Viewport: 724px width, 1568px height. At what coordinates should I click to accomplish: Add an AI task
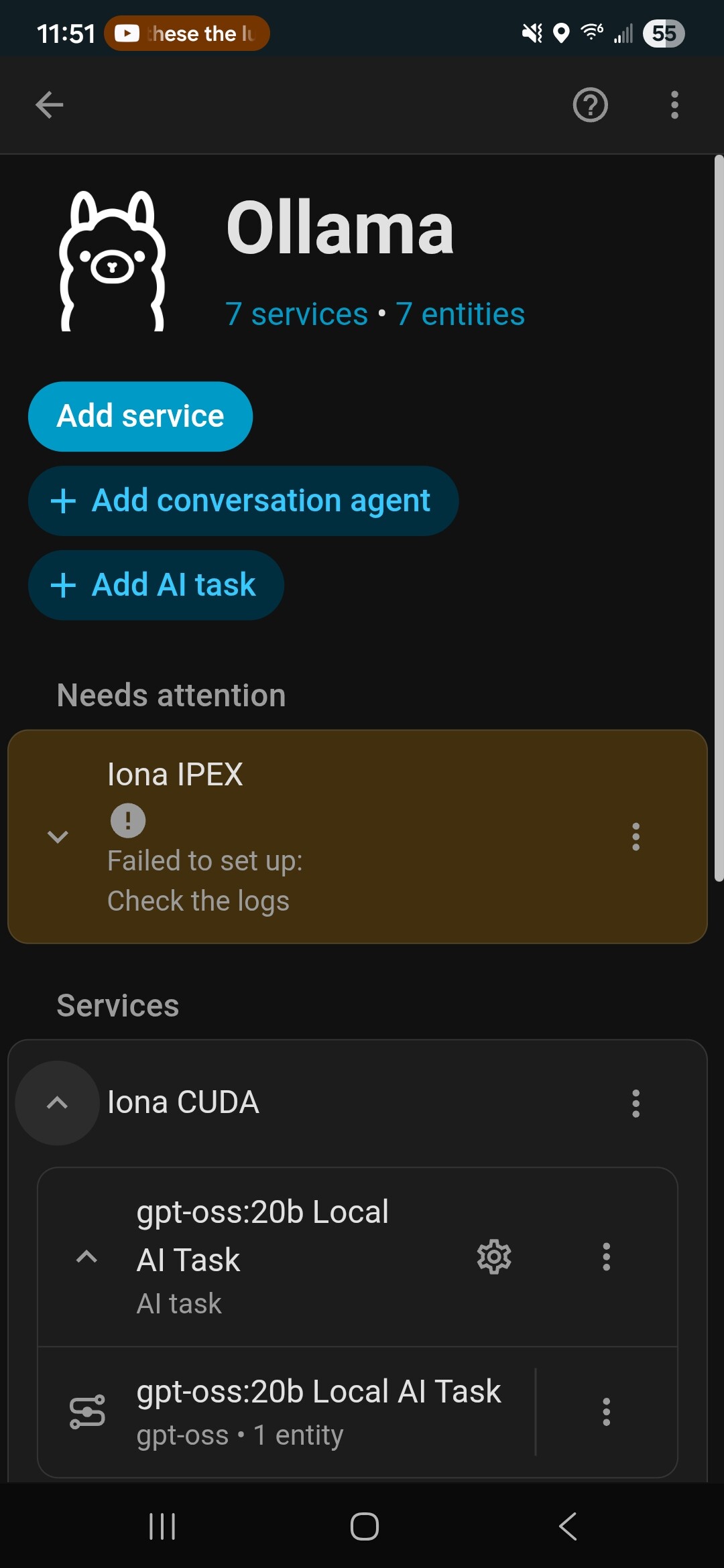coord(156,585)
